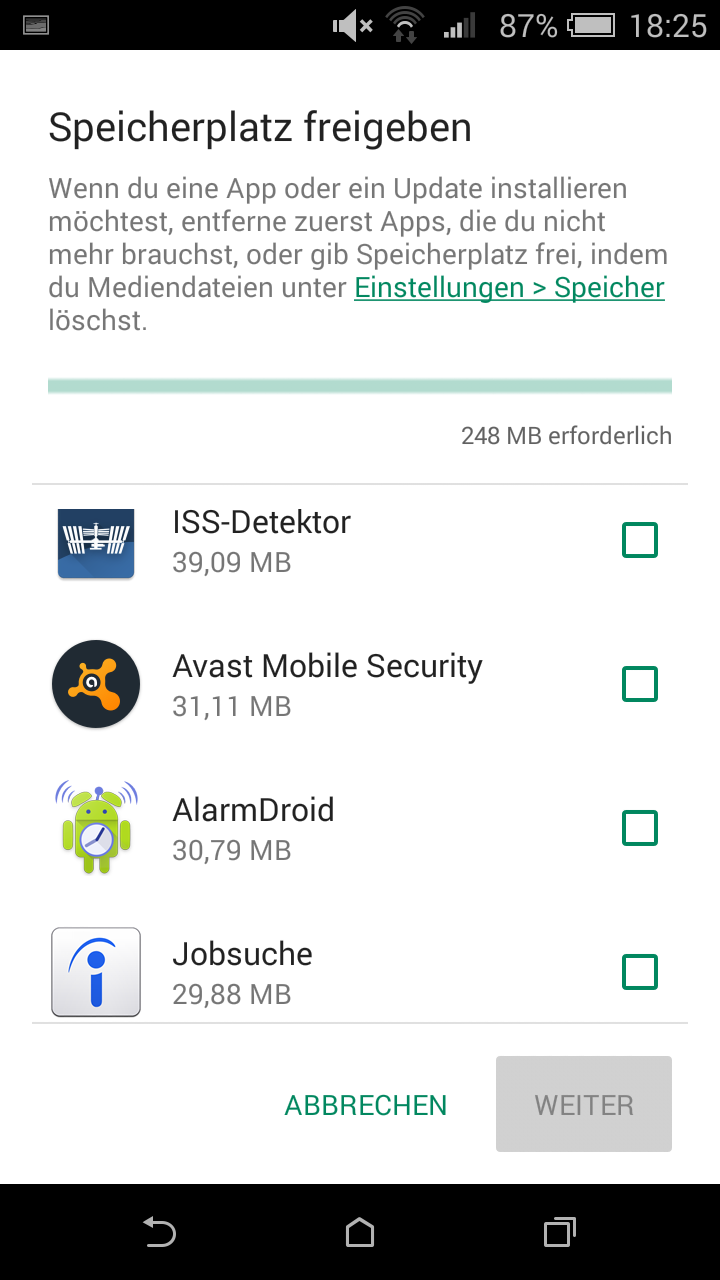This screenshot has height=1280, width=720.
Task: Tap ABBRECHEN to cancel
Action: [366, 1105]
